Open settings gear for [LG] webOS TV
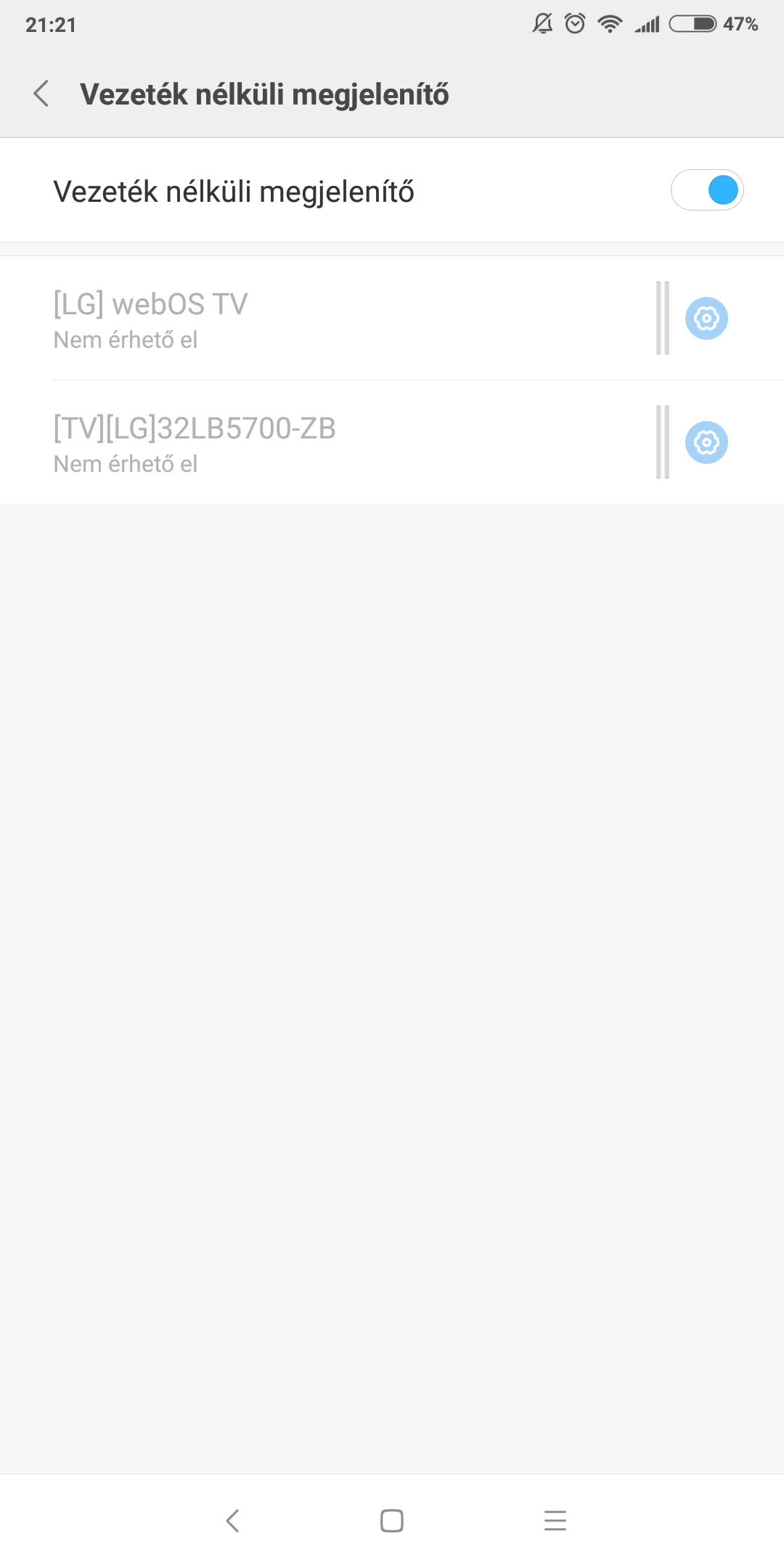Viewport: 784px width, 1568px height. [706, 318]
